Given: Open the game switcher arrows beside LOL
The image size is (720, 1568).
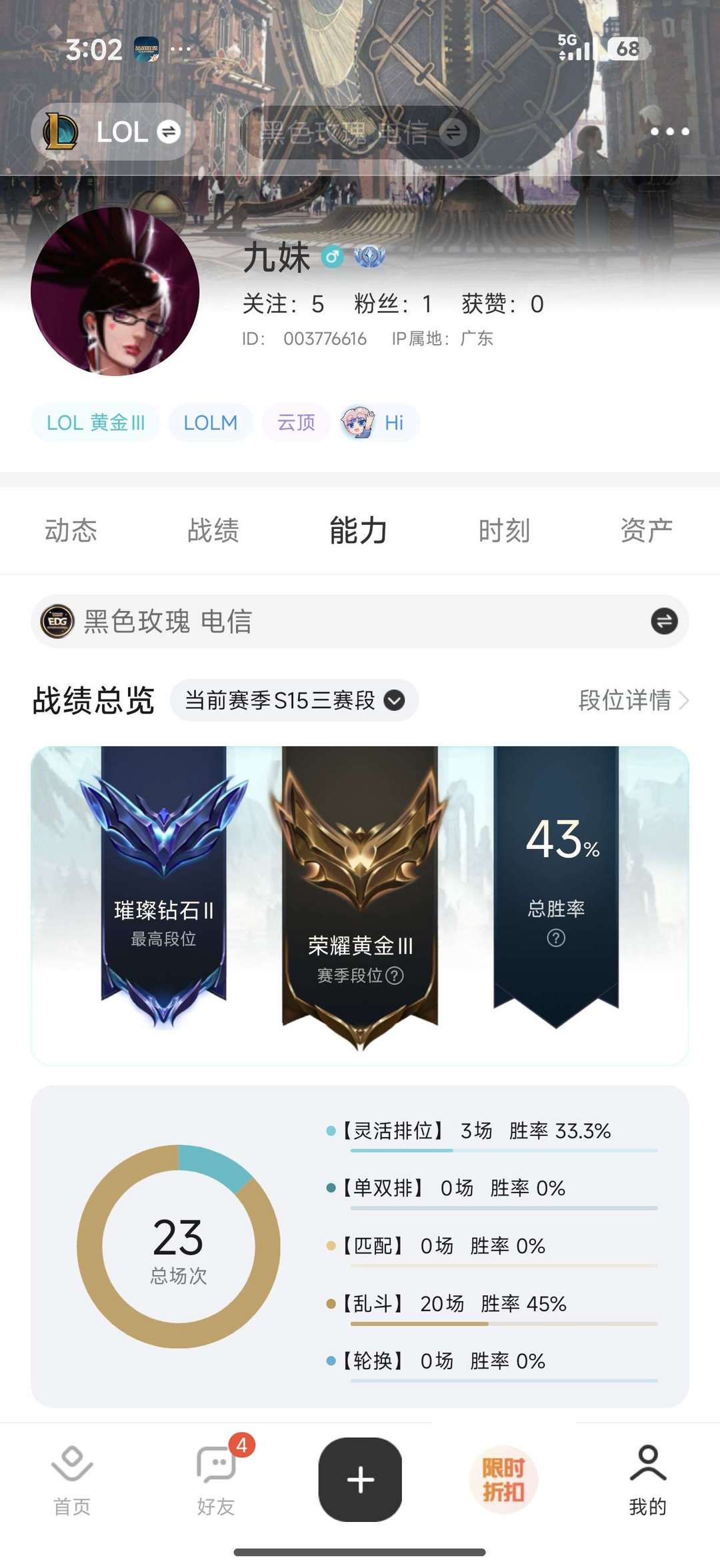Looking at the screenshot, I should (169, 131).
